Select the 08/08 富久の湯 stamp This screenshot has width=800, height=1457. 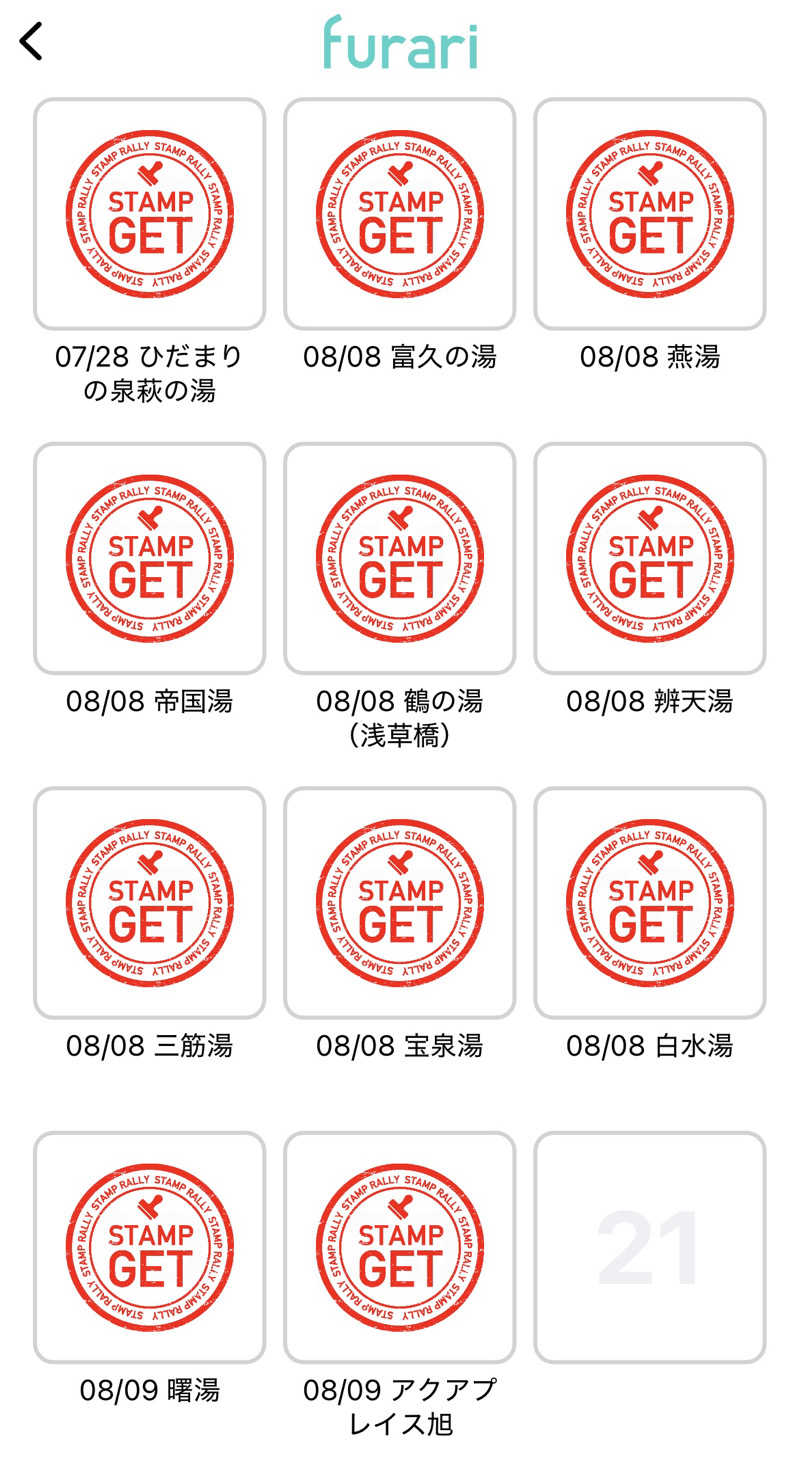[x=400, y=214]
